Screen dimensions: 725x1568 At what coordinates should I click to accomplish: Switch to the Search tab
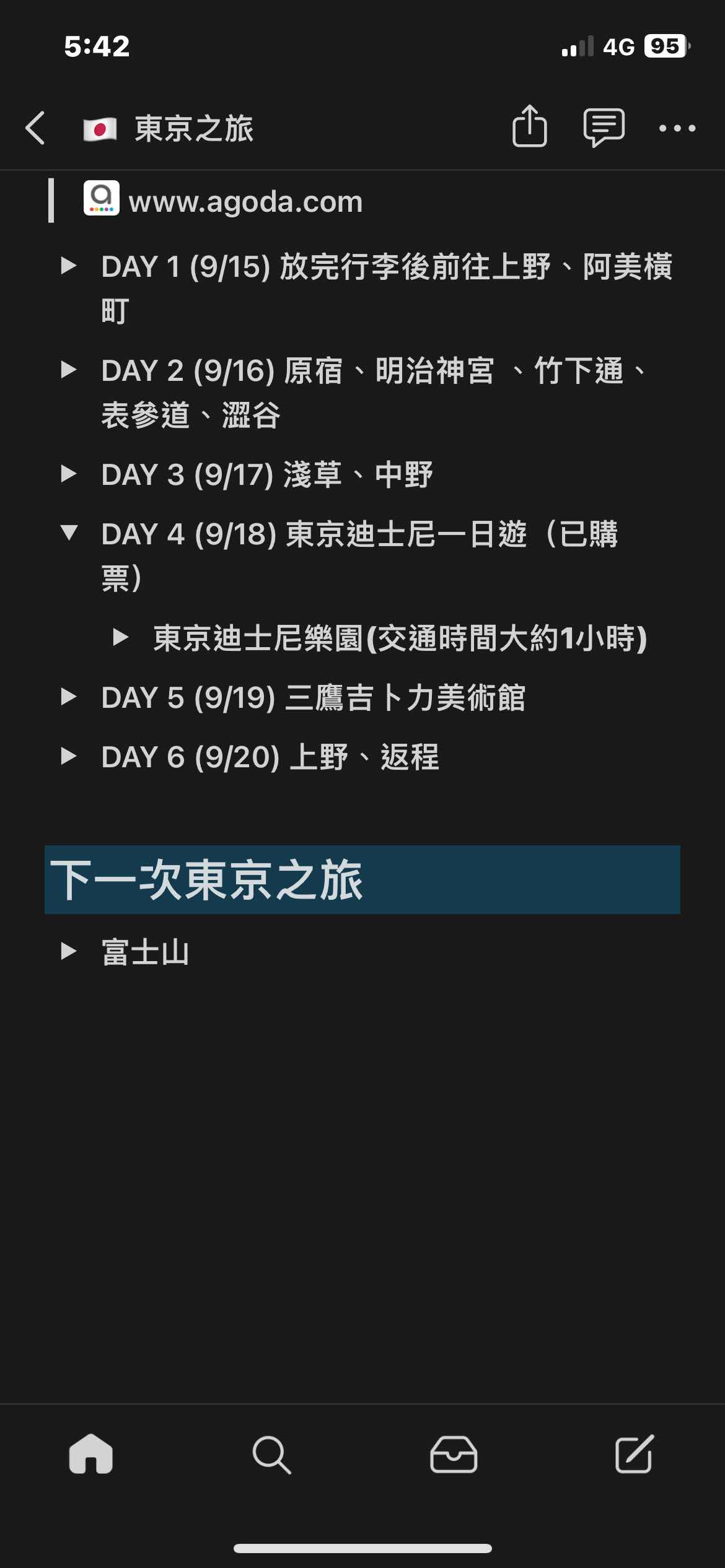tap(271, 1453)
